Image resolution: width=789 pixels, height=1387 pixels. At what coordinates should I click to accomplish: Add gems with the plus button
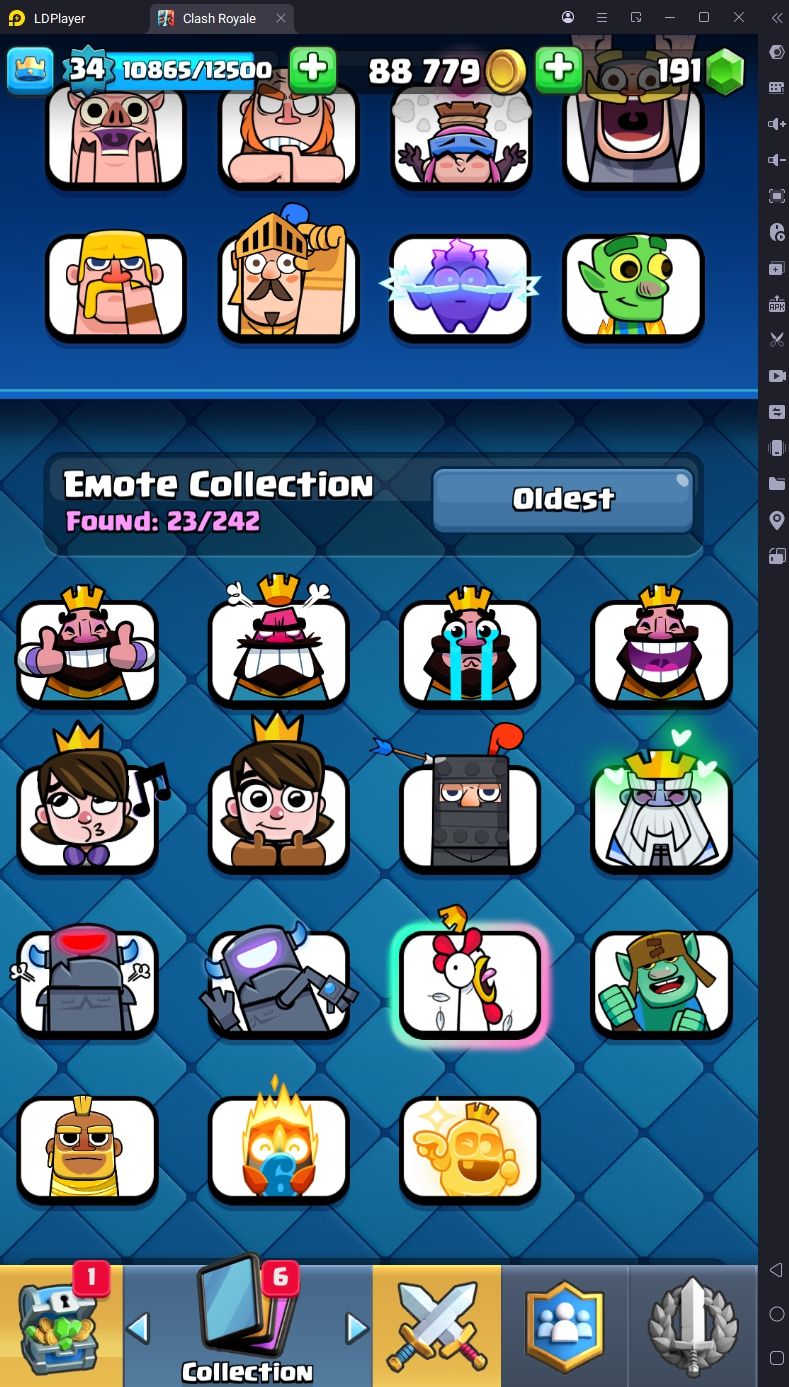(559, 69)
